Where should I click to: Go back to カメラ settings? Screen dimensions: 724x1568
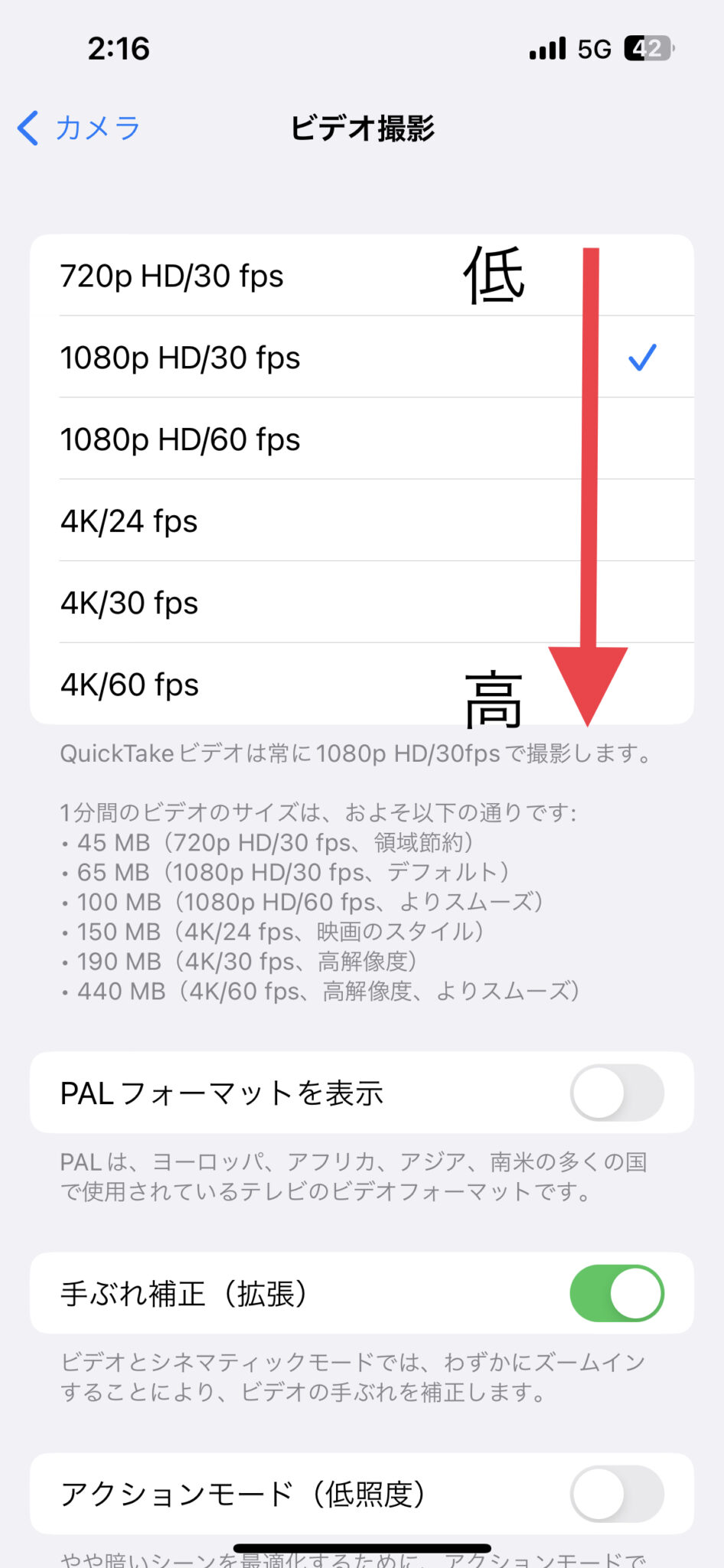pyautogui.click(x=80, y=128)
